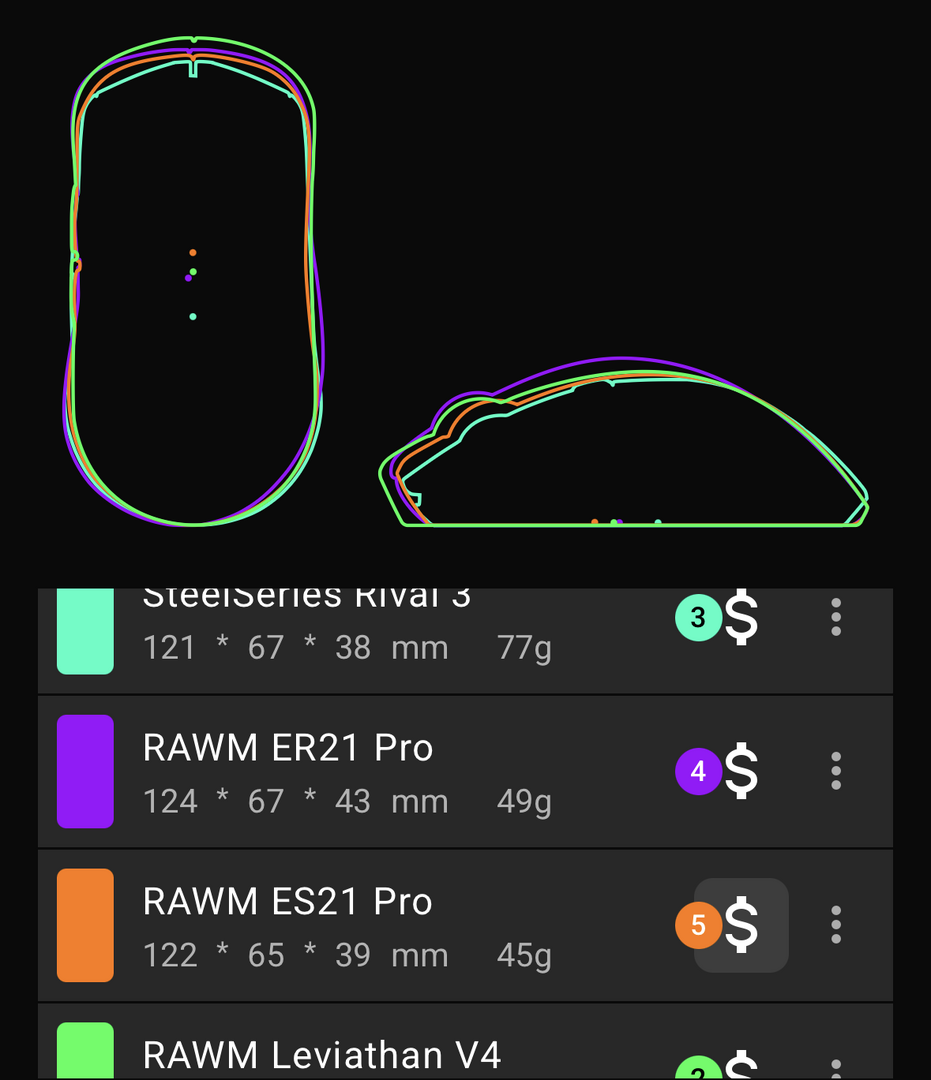Tap the orange swatch of RAWM ES21 Pro

pos(85,925)
